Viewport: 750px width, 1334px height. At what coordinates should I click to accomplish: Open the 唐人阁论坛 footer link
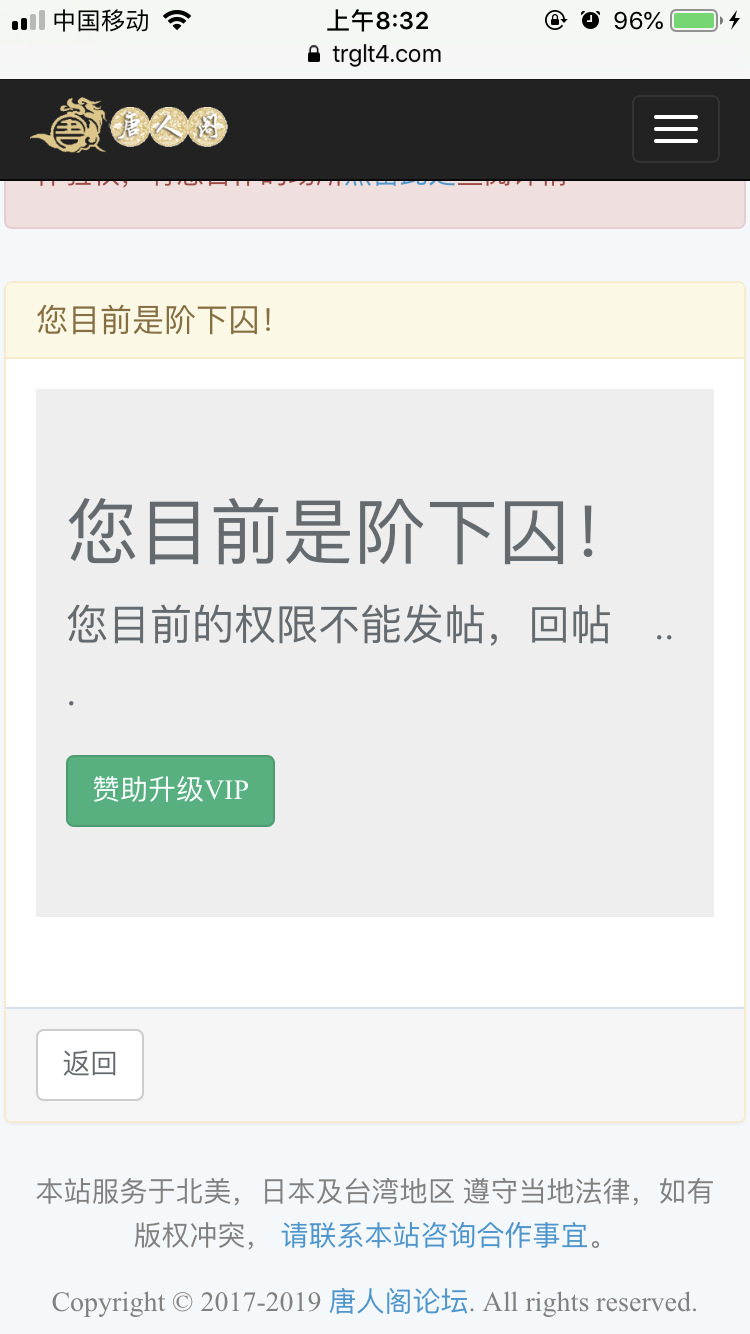pyautogui.click(x=398, y=1301)
